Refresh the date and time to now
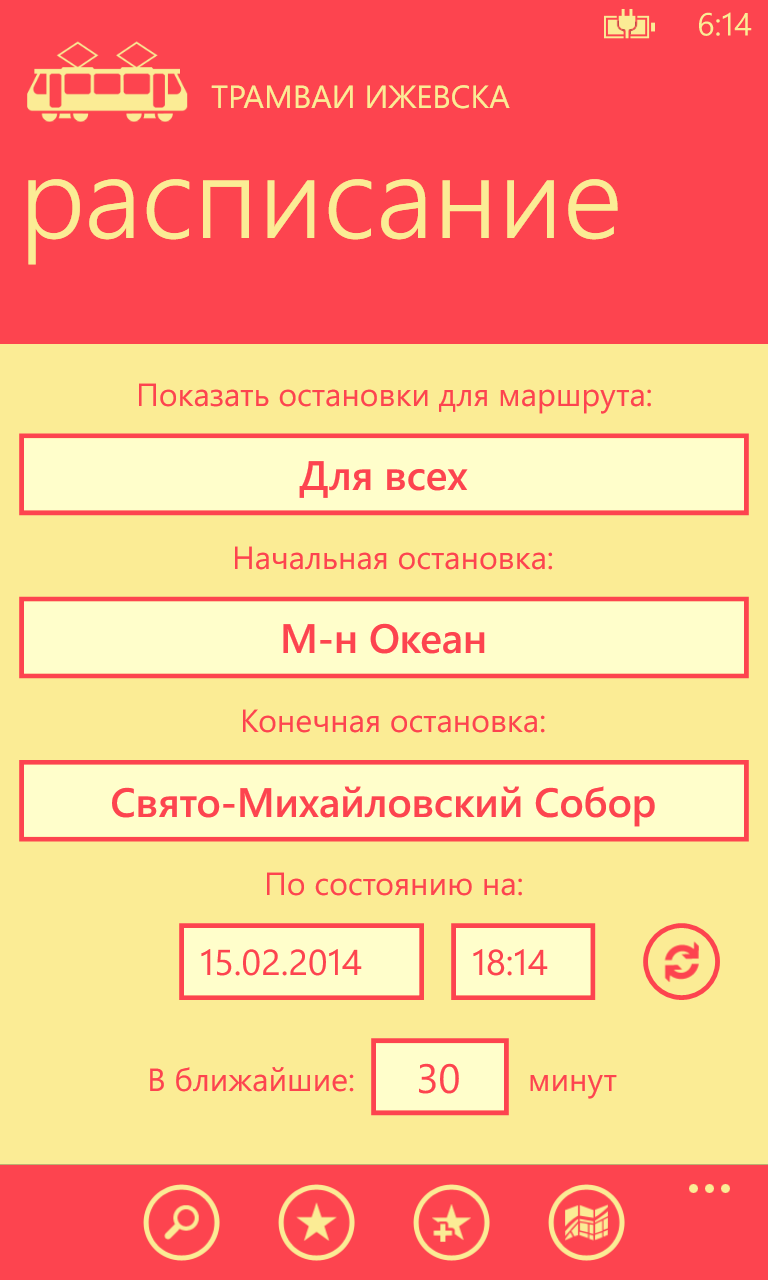 [x=681, y=962]
